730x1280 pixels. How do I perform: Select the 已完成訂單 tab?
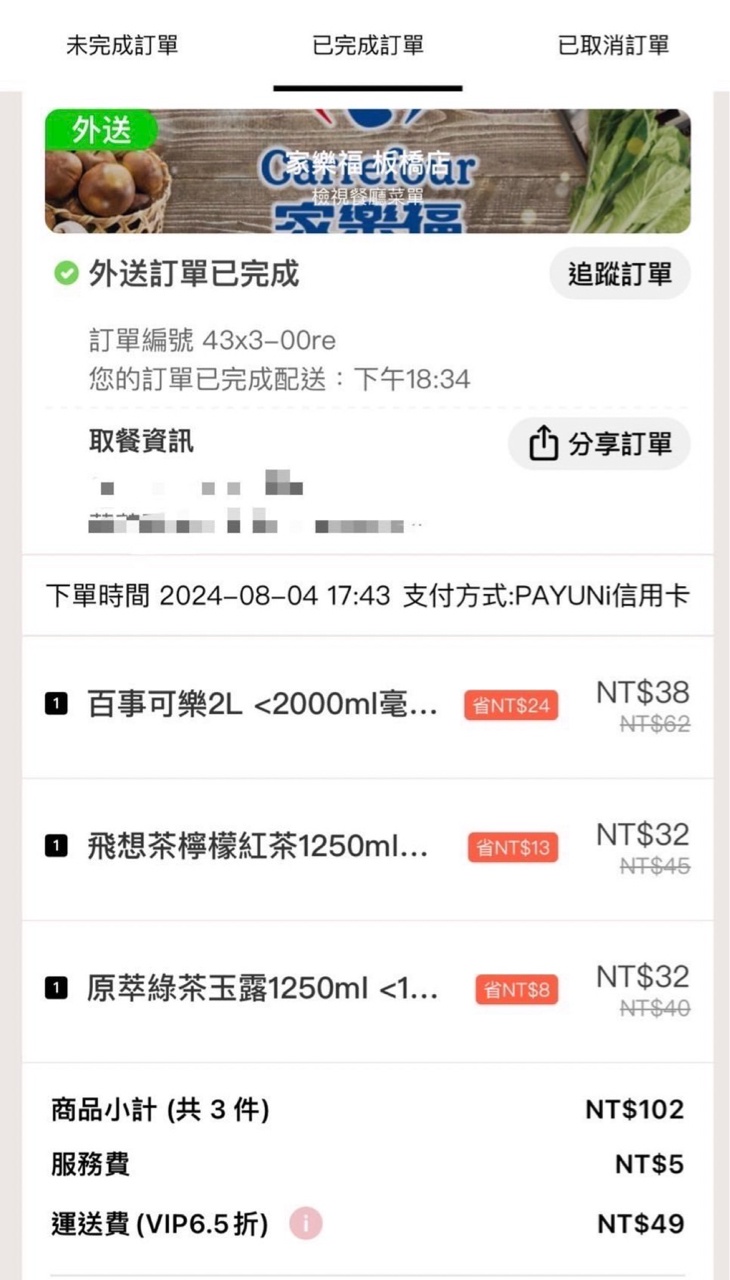click(x=368, y=46)
